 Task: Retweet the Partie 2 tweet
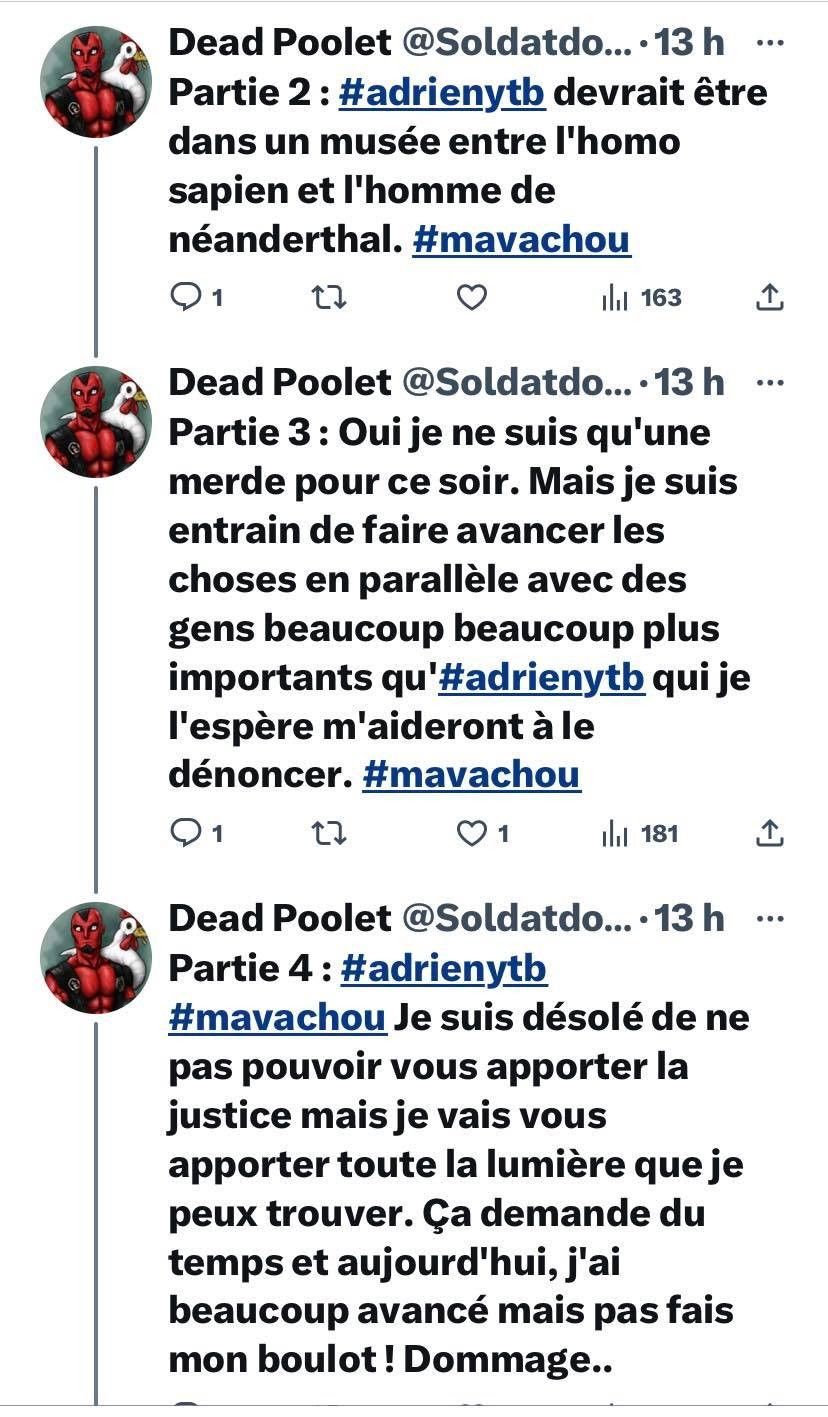pyautogui.click(x=329, y=297)
